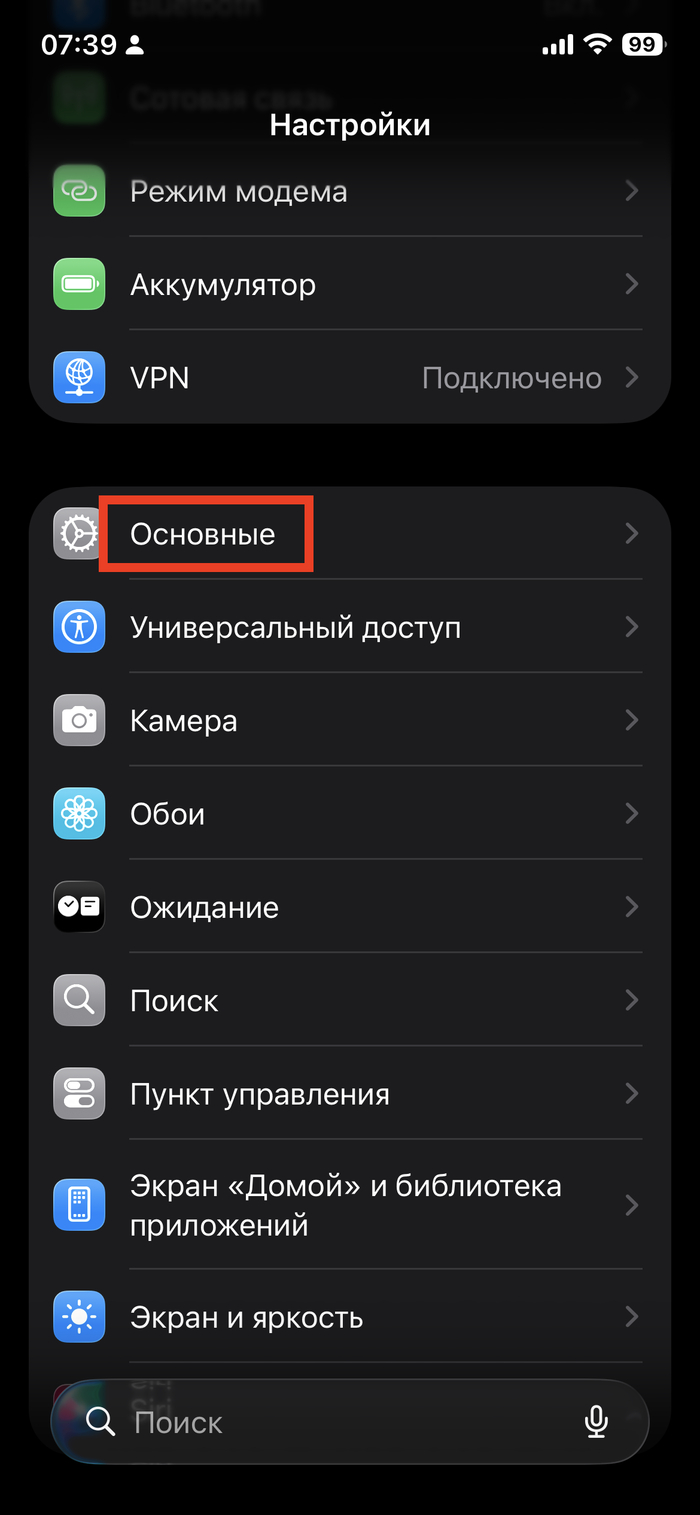Open Пункт управления

tap(350, 1094)
